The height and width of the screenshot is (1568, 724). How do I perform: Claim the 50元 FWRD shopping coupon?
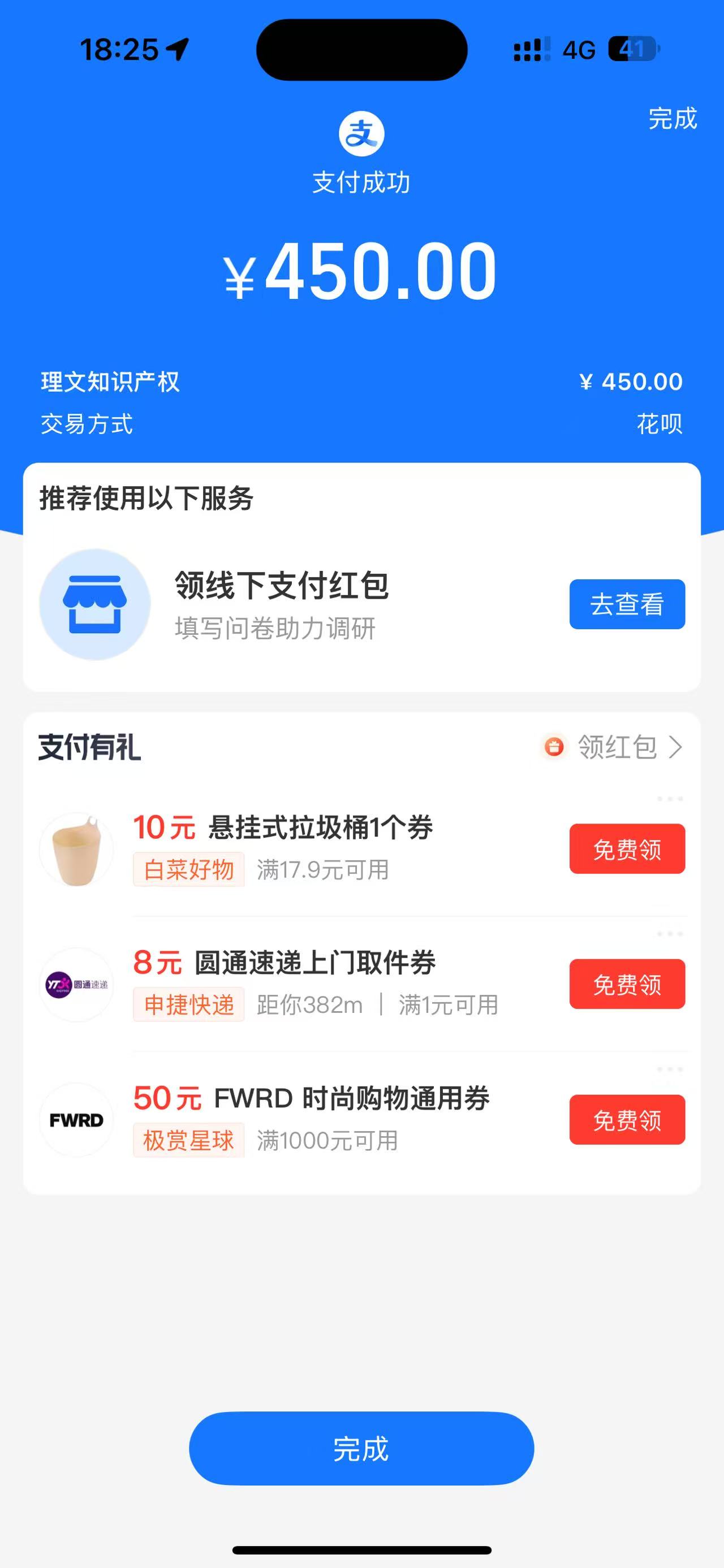tap(627, 1120)
